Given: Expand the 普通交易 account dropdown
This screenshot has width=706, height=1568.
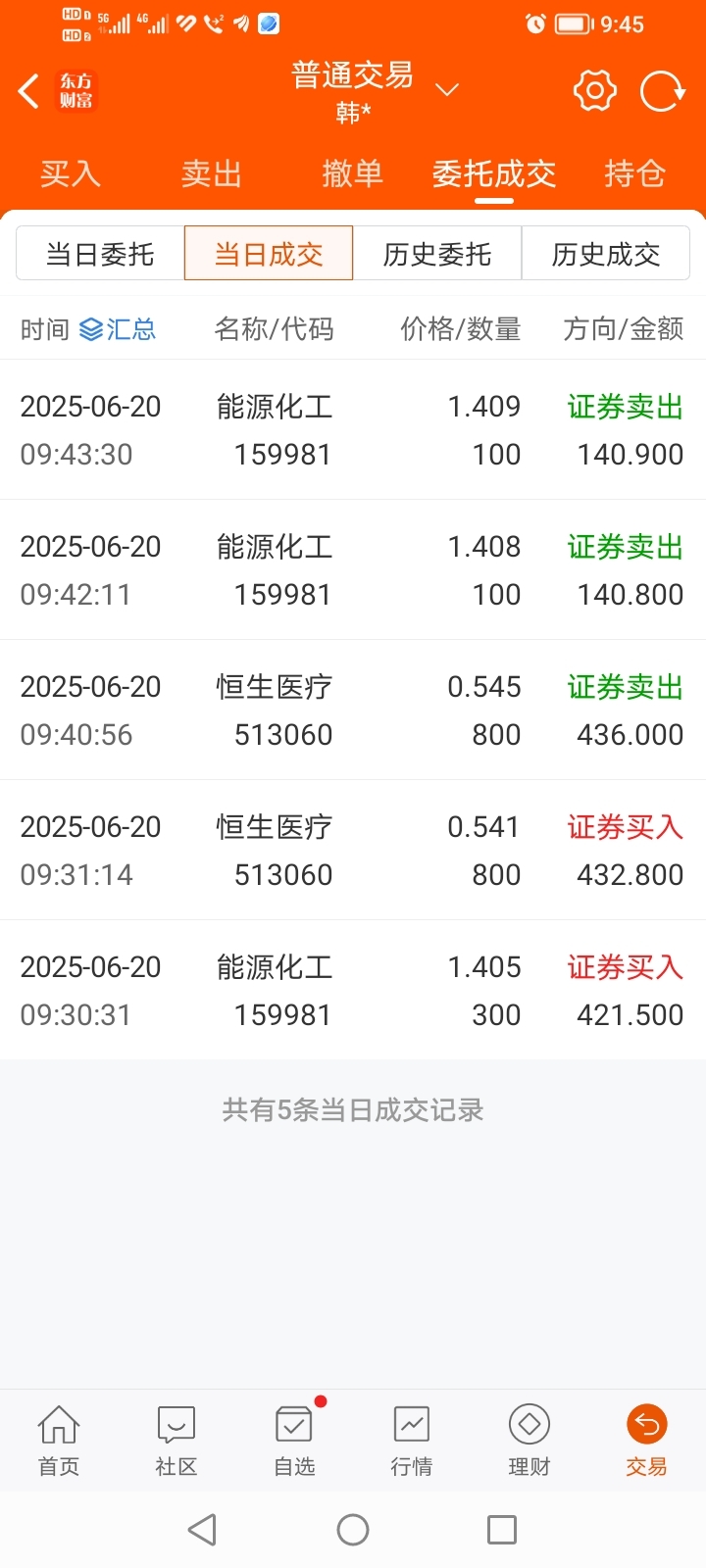Looking at the screenshot, I should click(446, 90).
